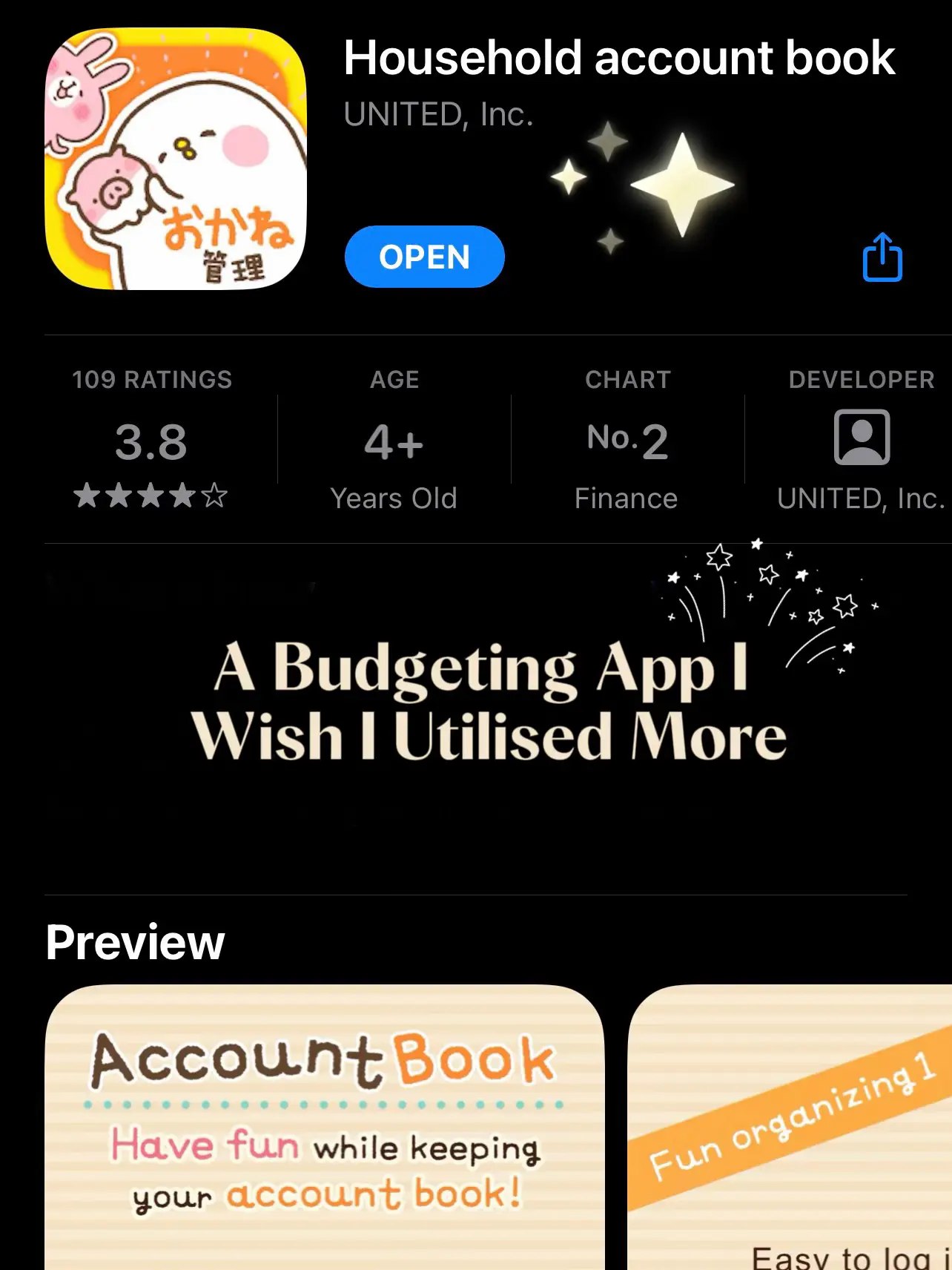Screen dimensions: 952x1270
Task: View the UNITED, Inc. developer page
Action: pyautogui.click(x=861, y=439)
